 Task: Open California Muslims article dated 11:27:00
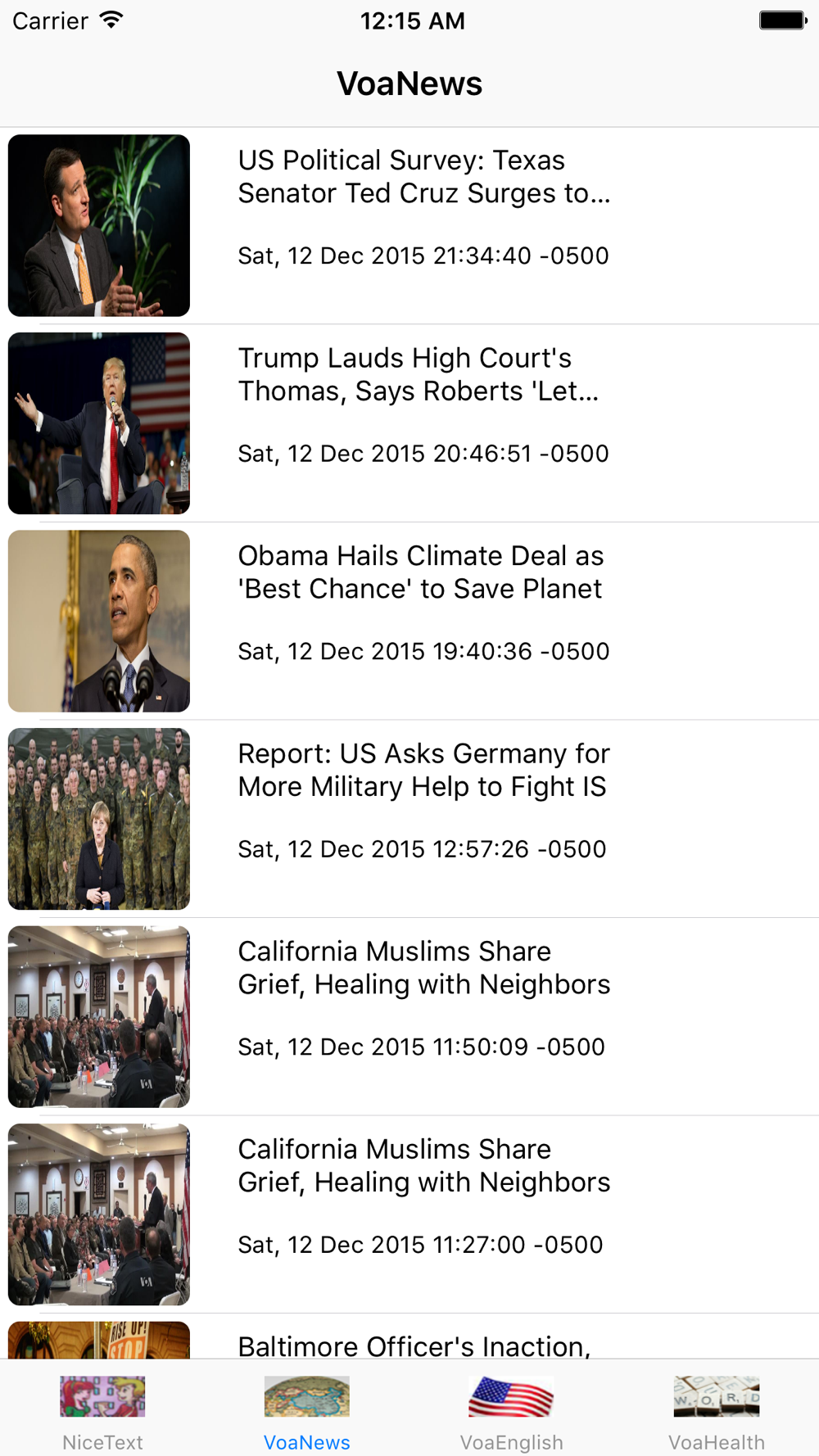coord(423,1166)
